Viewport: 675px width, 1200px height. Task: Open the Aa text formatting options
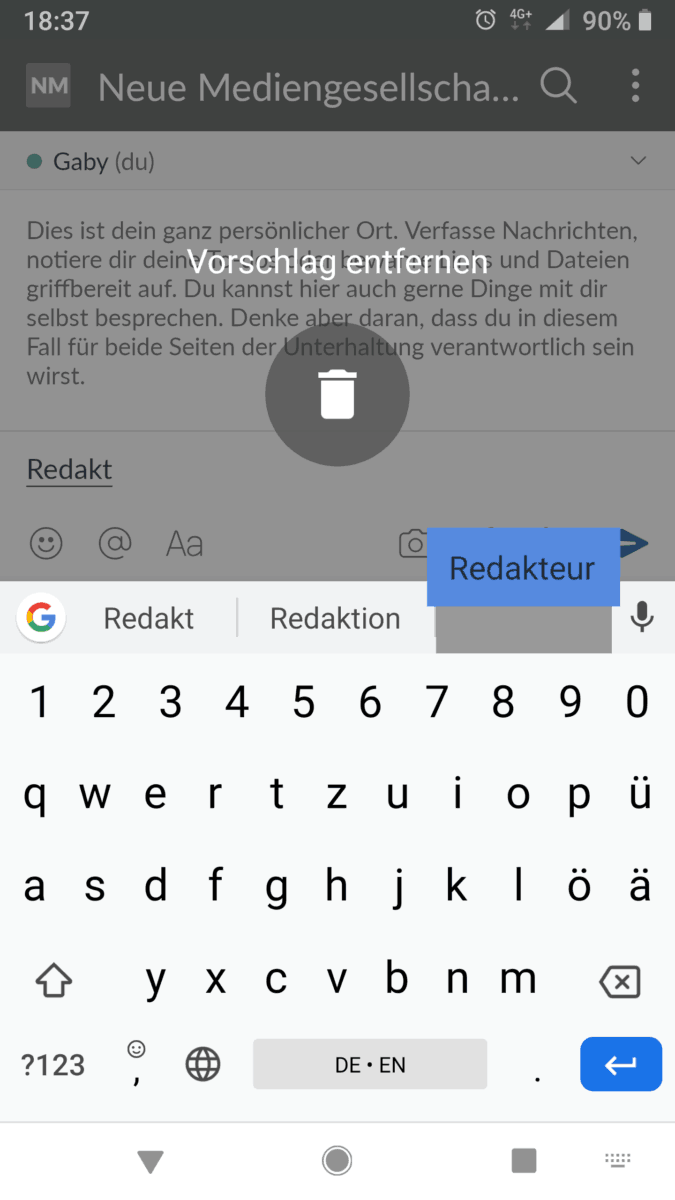tap(184, 544)
